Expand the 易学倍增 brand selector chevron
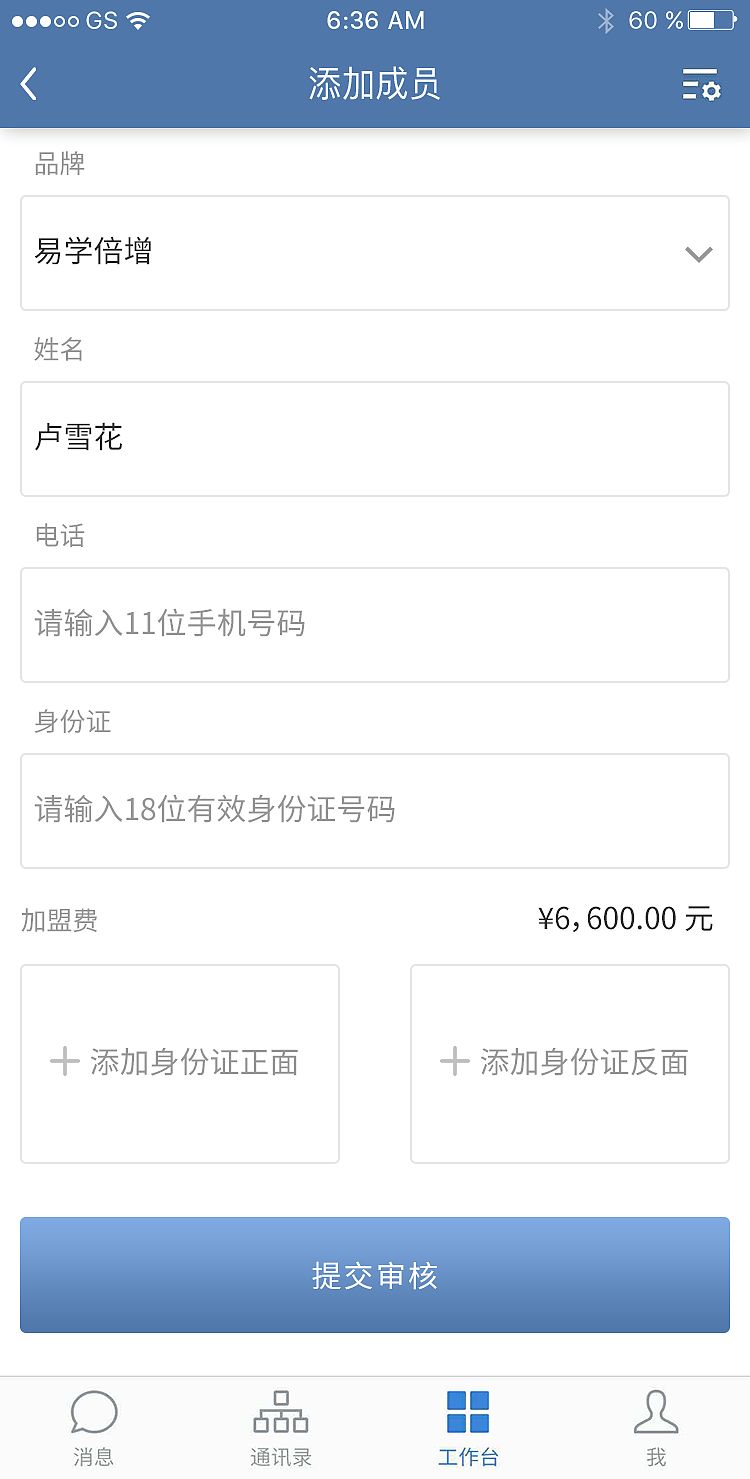The width and height of the screenshot is (750, 1479). (698, 253)
